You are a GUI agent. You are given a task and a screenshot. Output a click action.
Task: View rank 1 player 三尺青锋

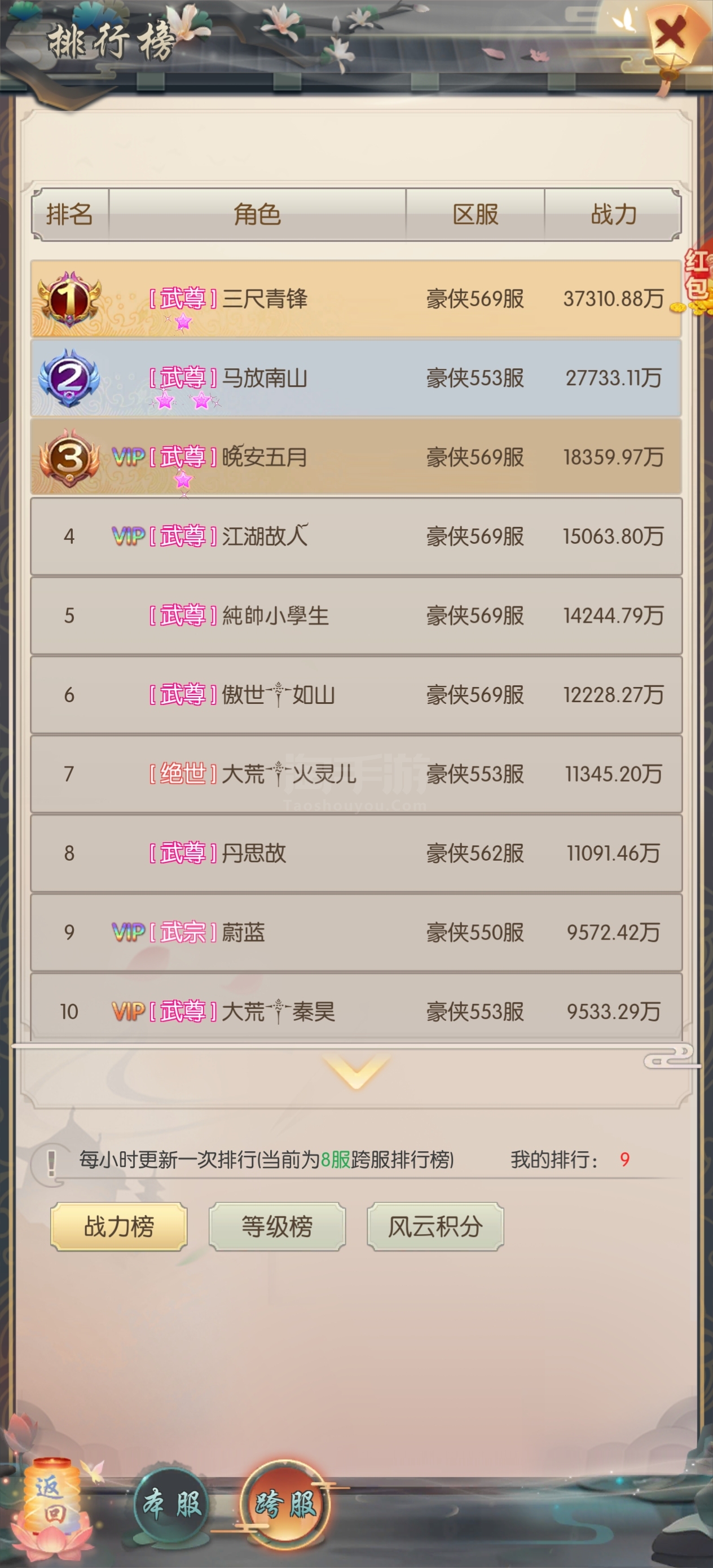(x=356, y=299)
